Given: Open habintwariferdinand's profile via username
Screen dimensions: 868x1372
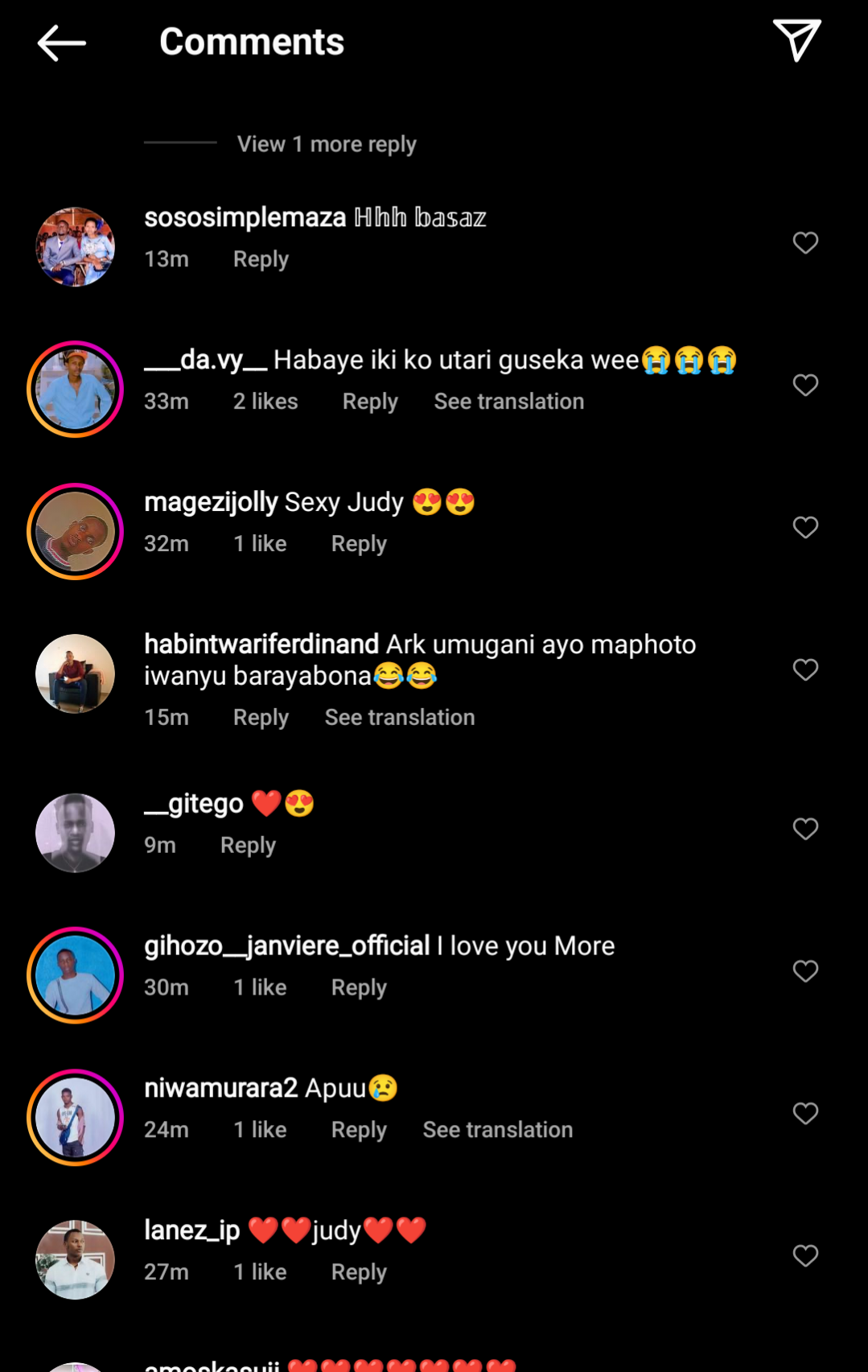Looking at the screenshot, I should click(x=261, y=645).
